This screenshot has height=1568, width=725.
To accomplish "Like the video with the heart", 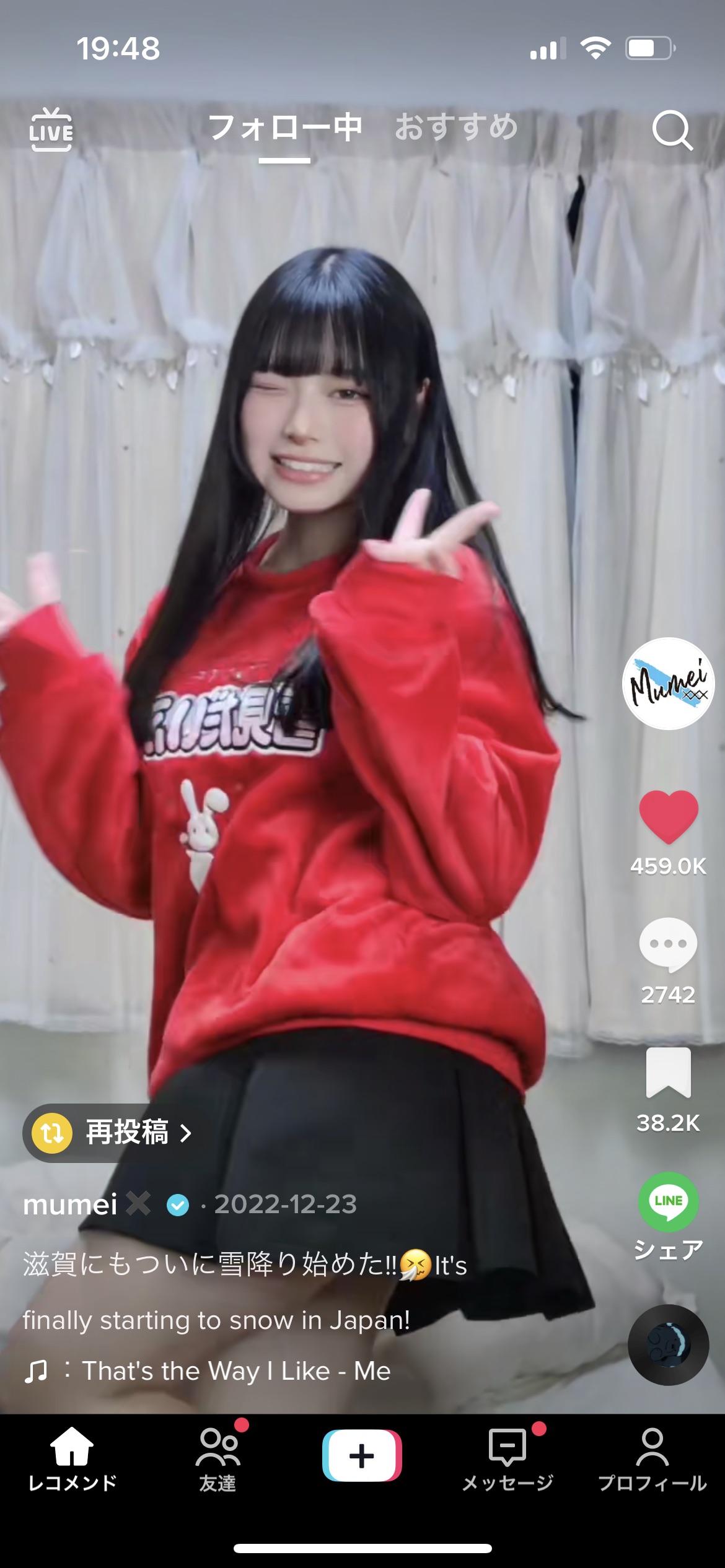I will click(669, 817).
